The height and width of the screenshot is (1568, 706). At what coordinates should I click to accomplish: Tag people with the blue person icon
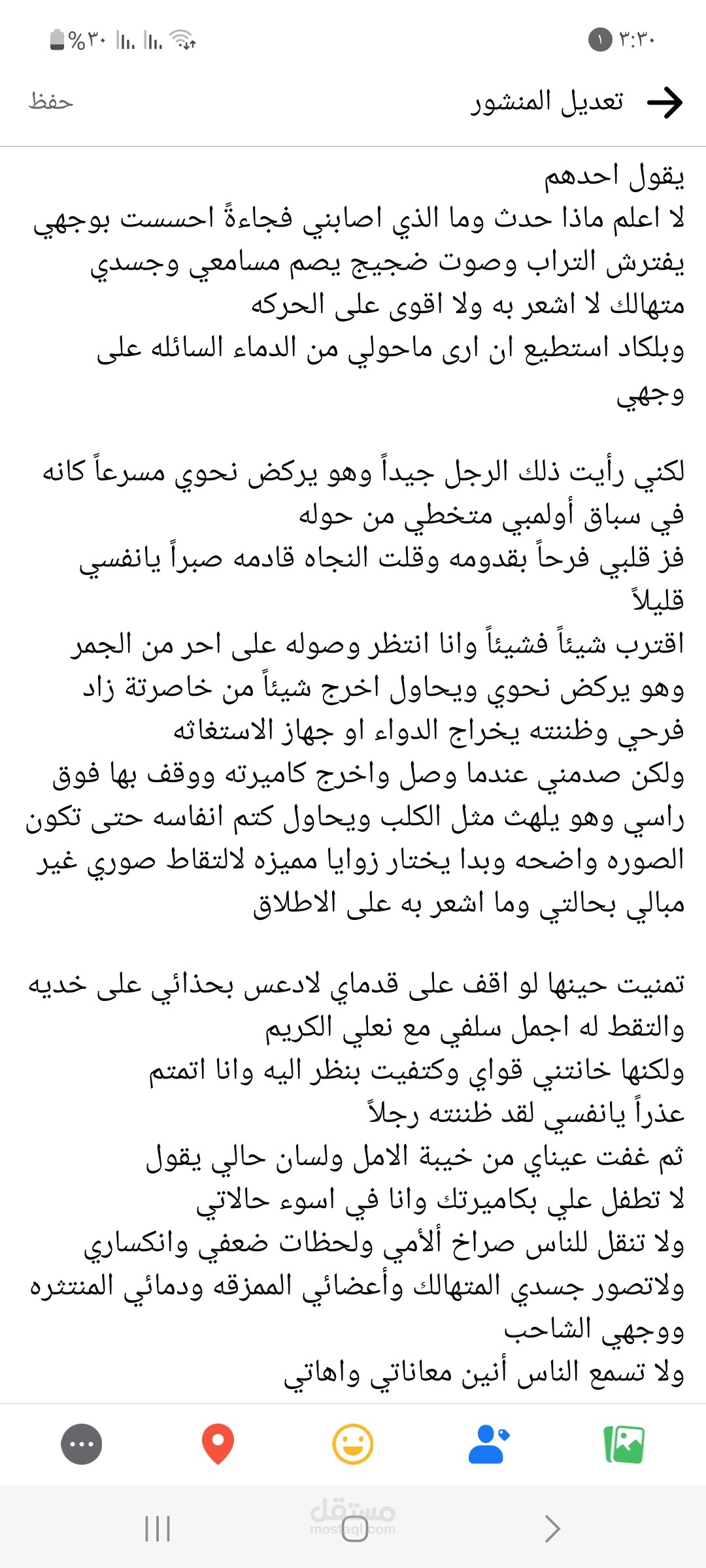pos(488,1444)
